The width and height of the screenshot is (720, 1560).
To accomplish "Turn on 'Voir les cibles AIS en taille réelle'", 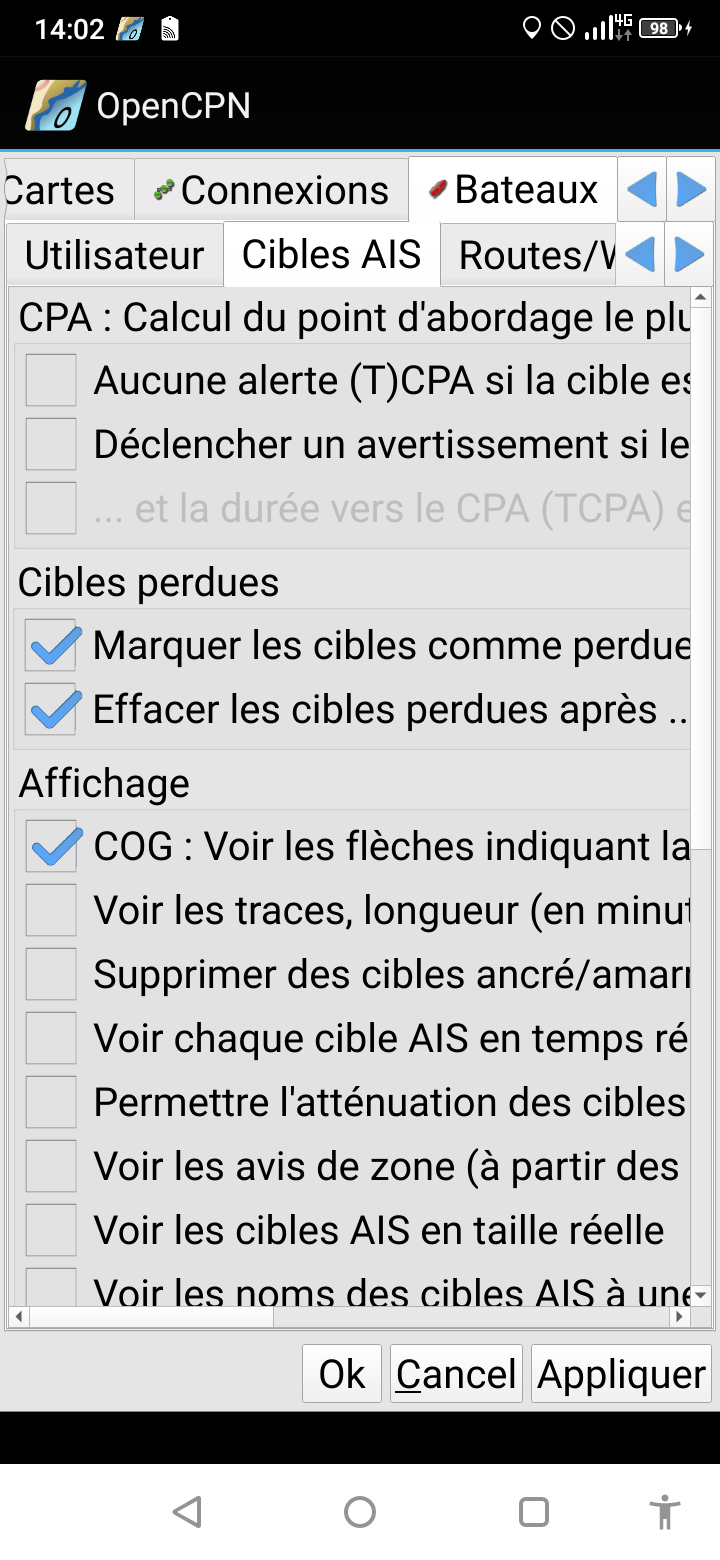I will pyautogui.click(x=51, y=1230).
